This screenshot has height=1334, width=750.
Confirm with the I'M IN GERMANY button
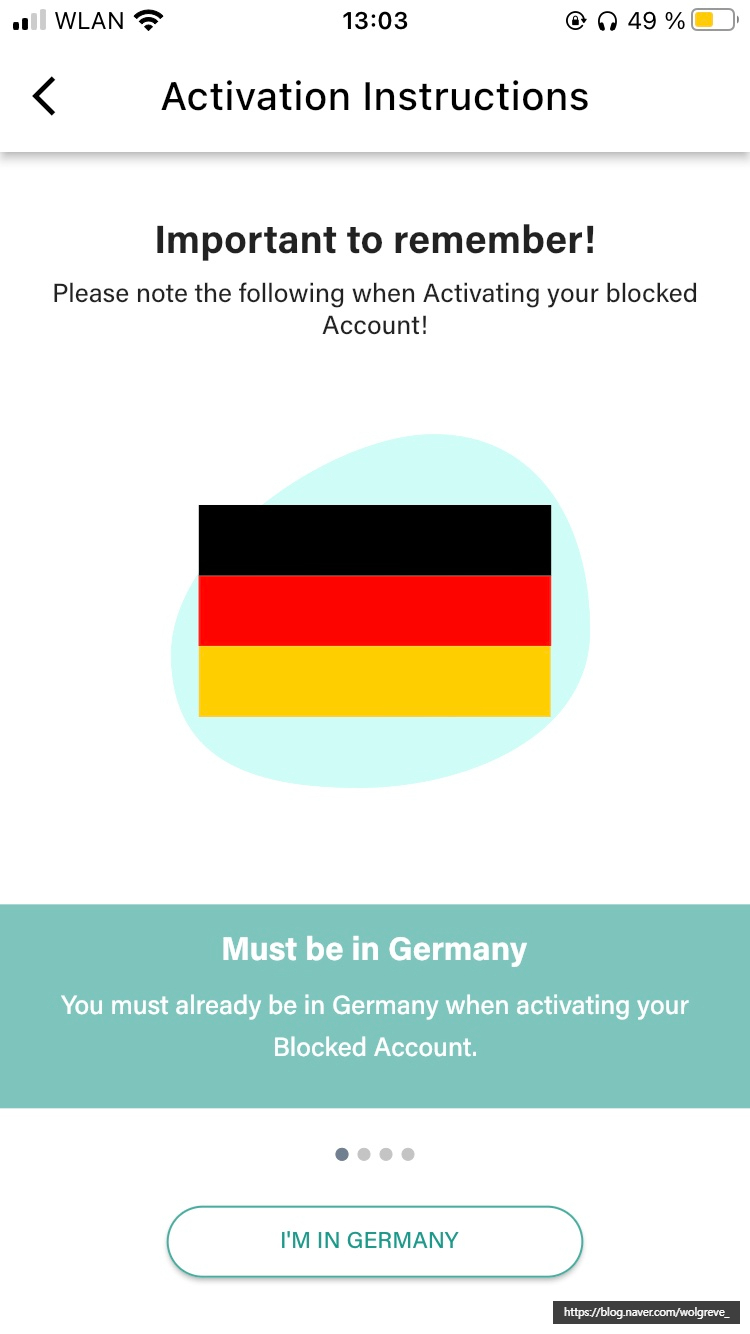[x=374, y=1241]
